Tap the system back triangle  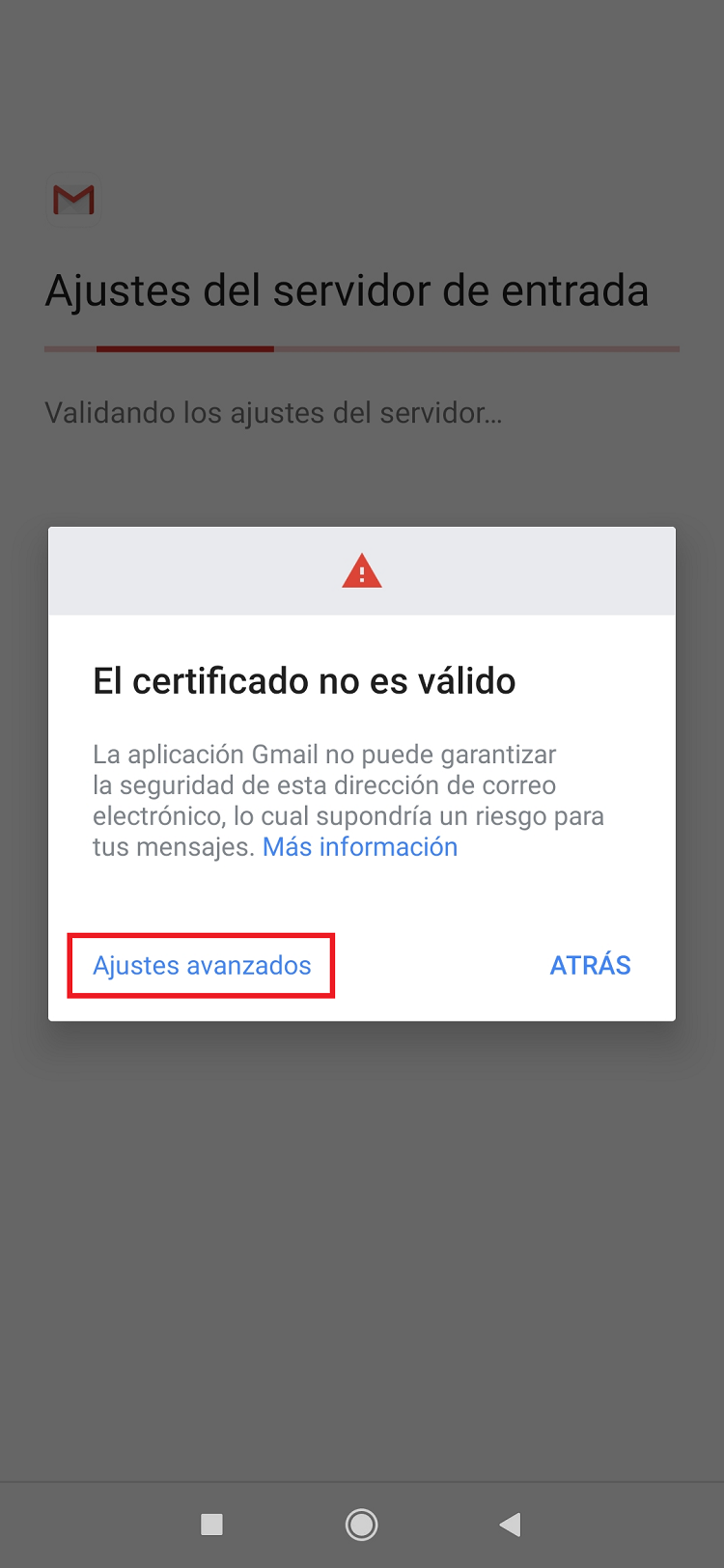point(510,1525)
